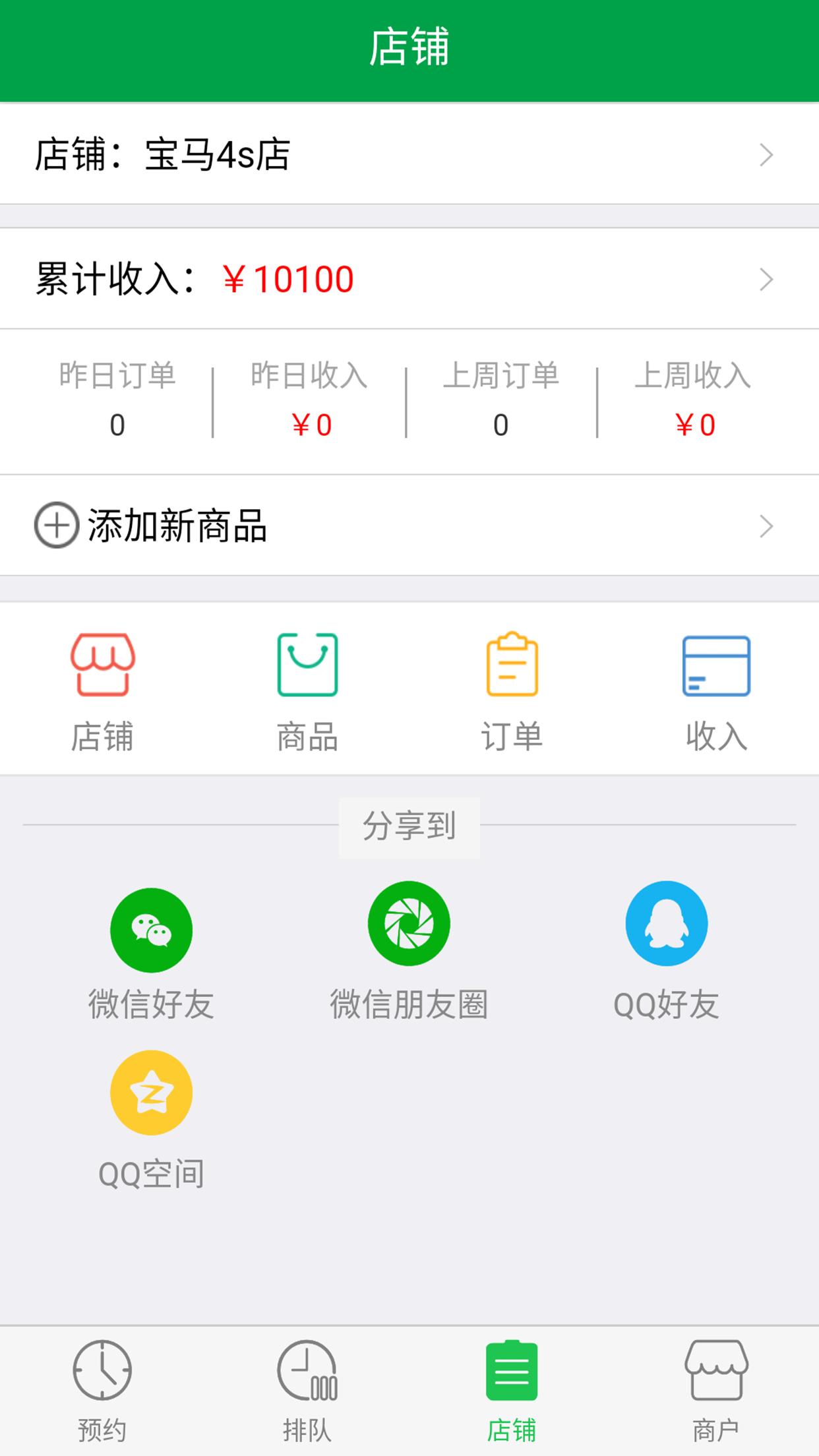Viewport: 819px width, 1456px height.
Task: Tap the 昨日收入 ¥0 value
Action: click(310, 424)
